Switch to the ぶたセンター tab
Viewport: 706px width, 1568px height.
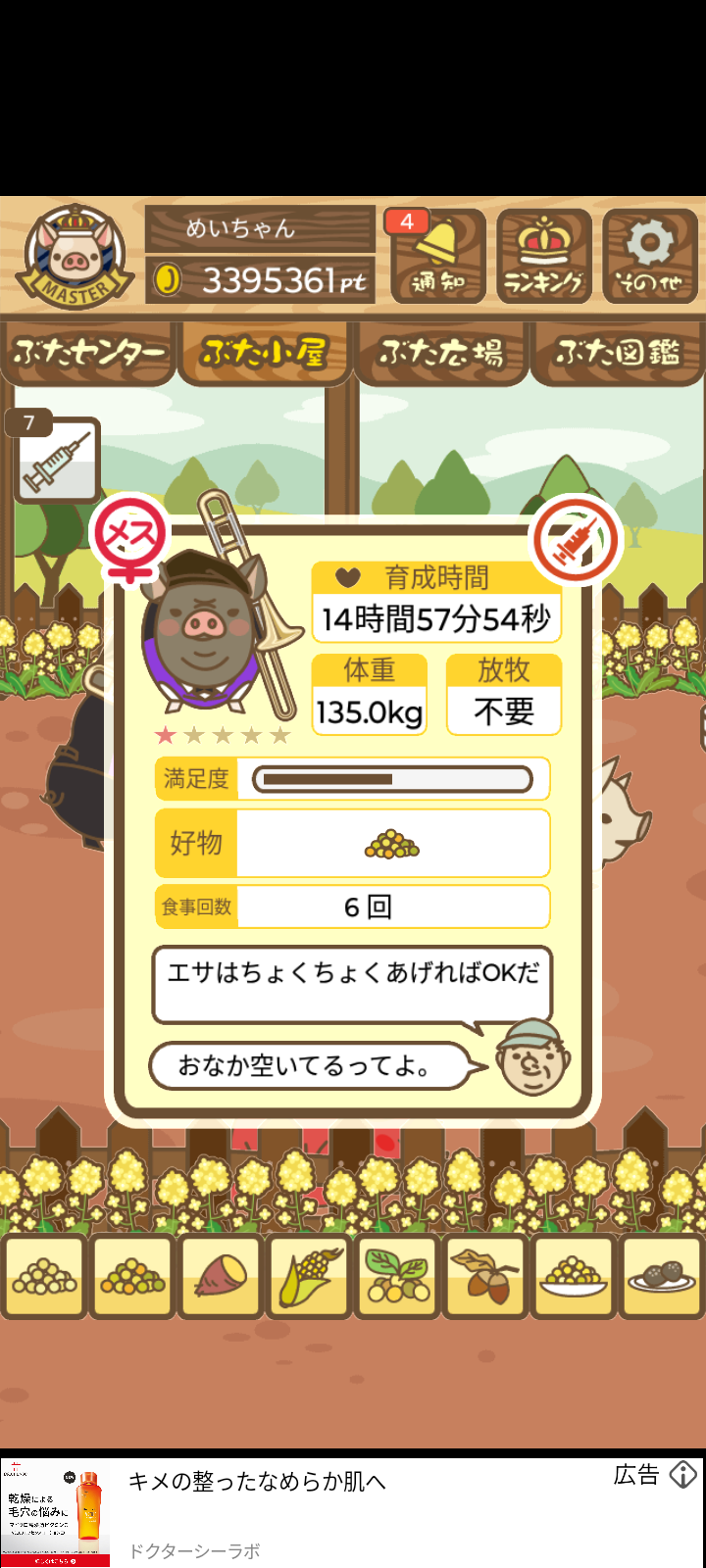tap(89, 353)
